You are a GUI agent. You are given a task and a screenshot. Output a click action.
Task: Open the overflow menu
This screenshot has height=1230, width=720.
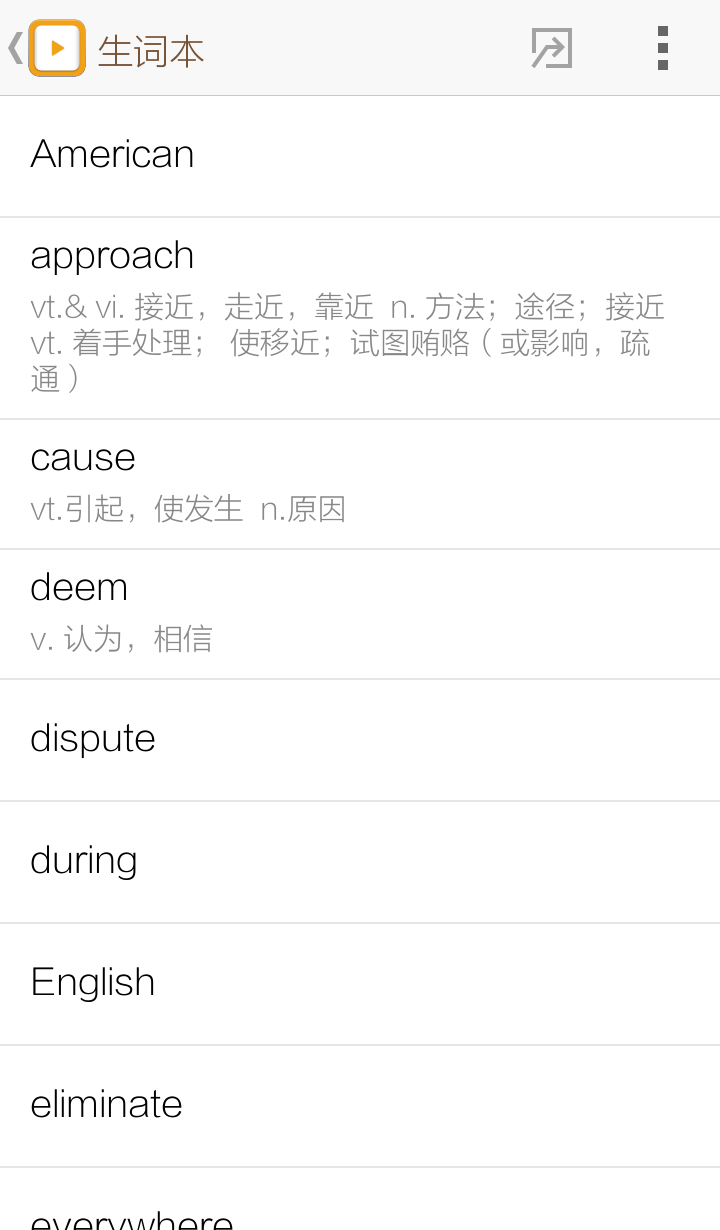click(662, 48)
